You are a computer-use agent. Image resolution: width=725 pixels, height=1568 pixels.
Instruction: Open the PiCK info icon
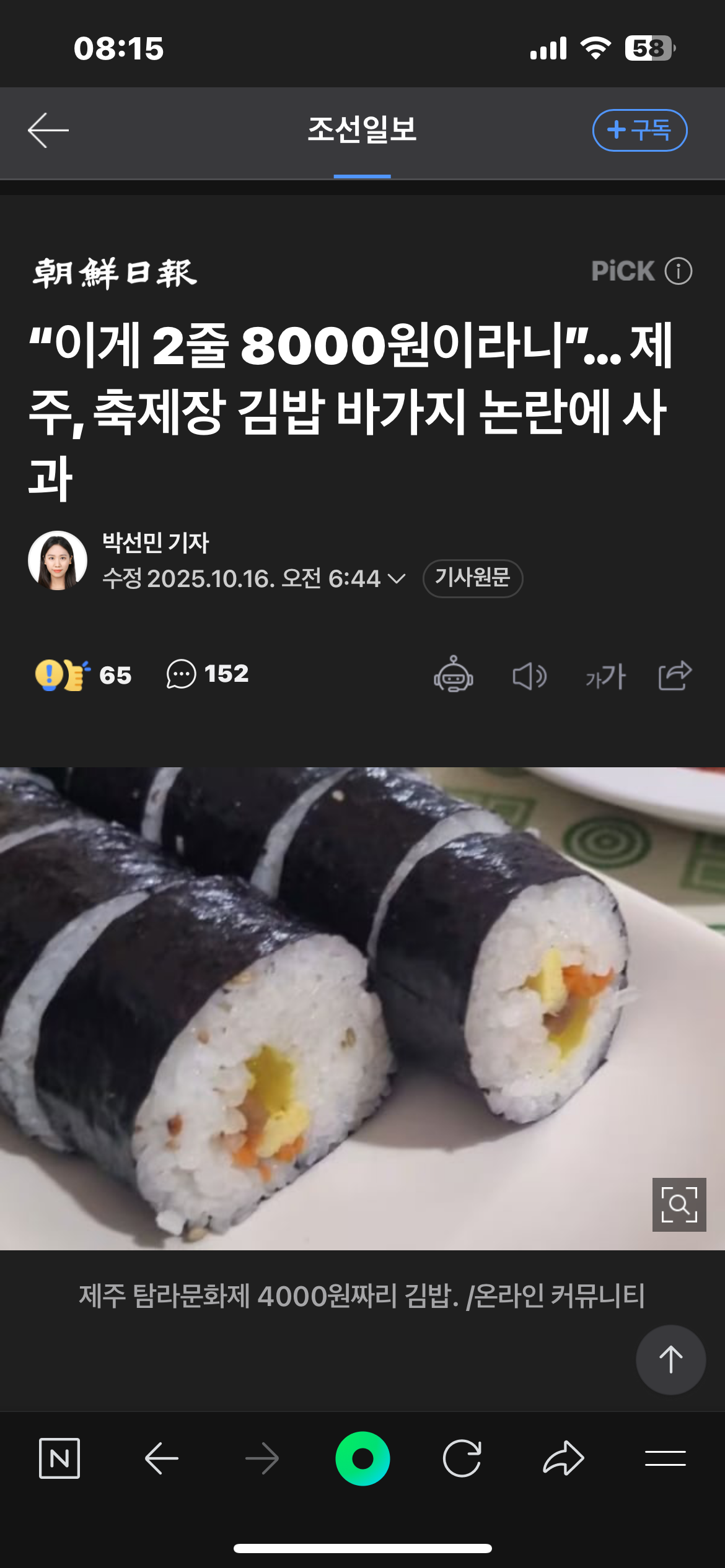coord(678,271)
